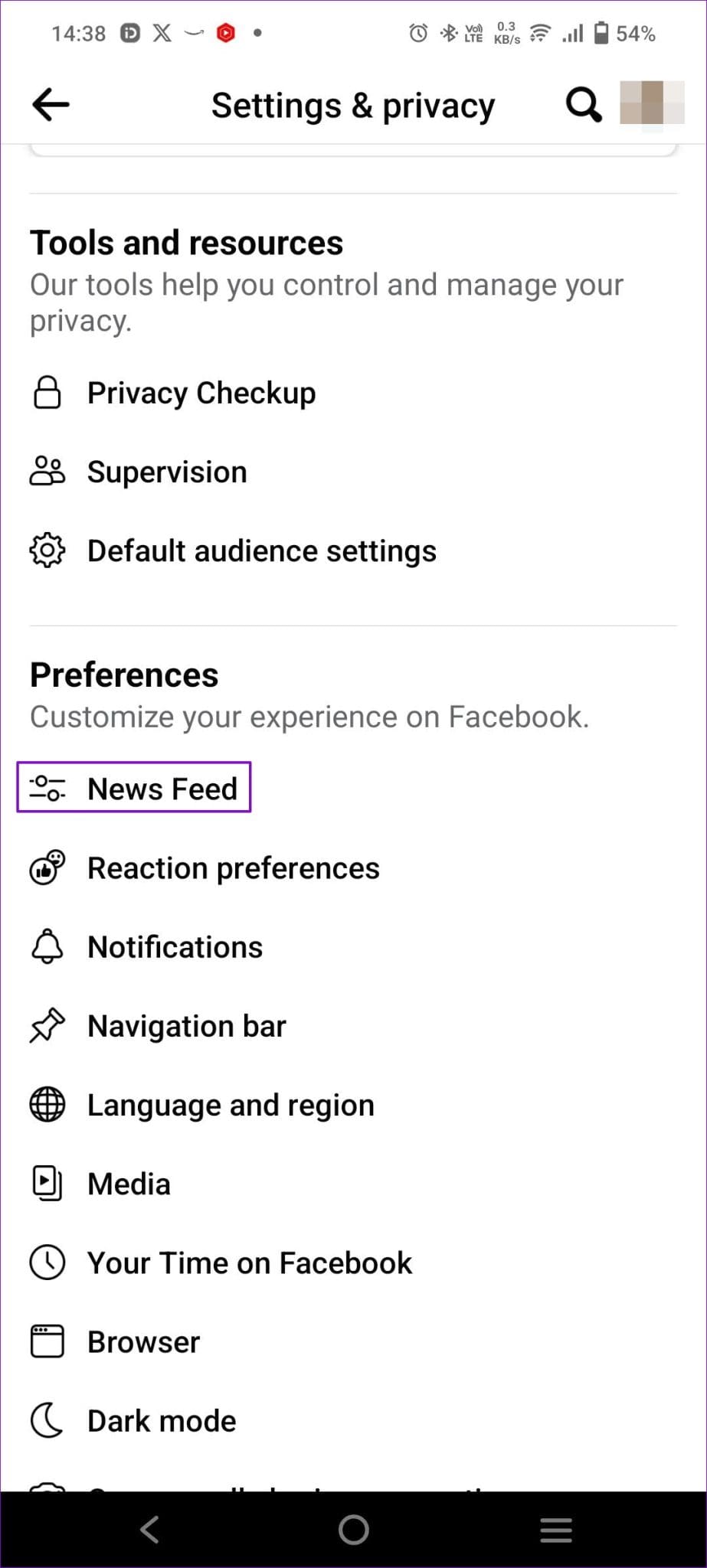The height and width of the screenshot is (1568, 707).
Task: Open the Browser settings entry
Action: (x=143, y=1341)
